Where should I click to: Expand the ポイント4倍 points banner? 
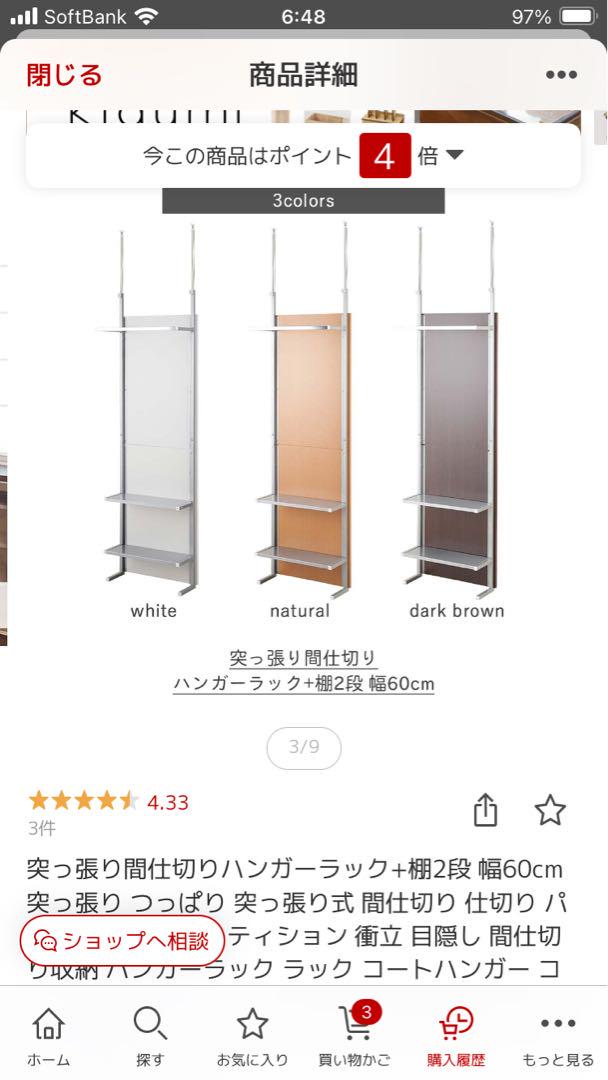[x=303, y=156]
